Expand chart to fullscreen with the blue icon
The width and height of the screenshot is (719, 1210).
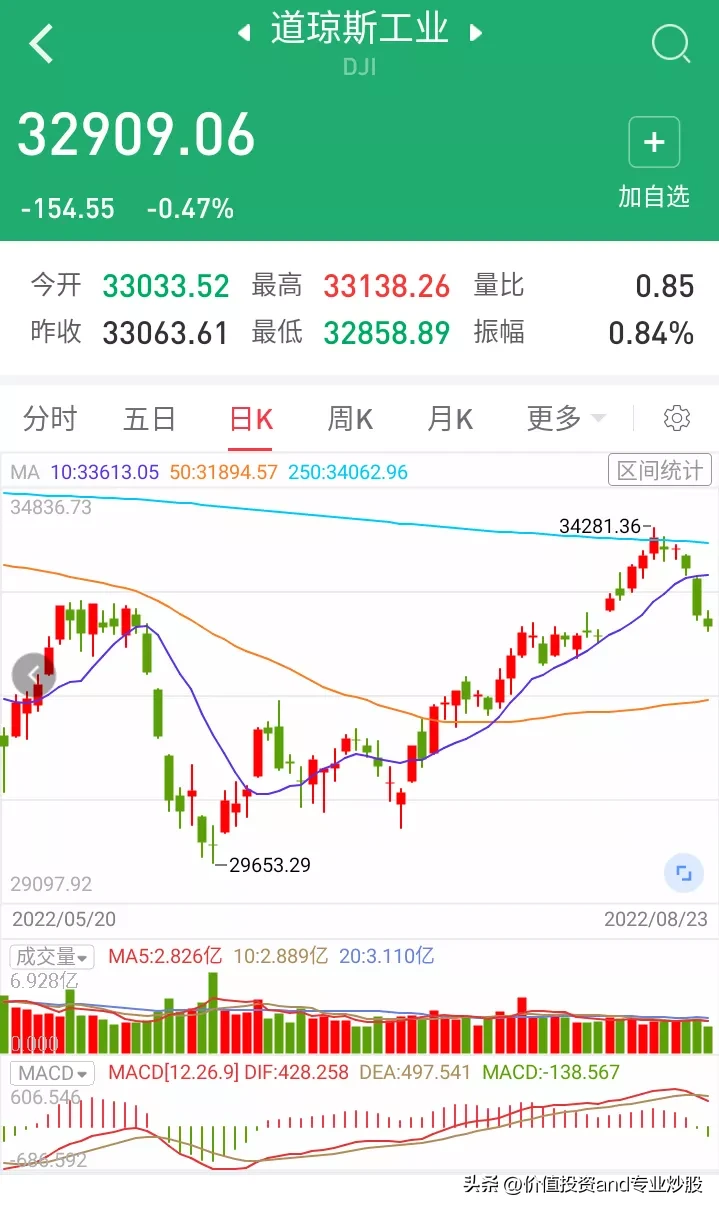[683, 873]
